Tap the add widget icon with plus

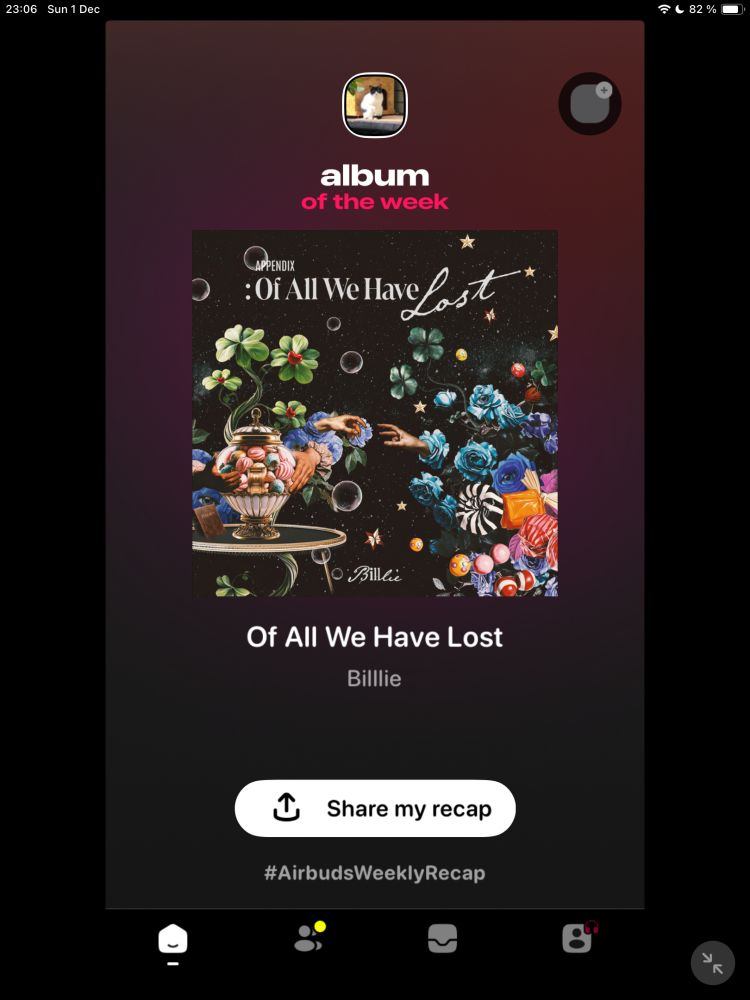click(x=590, y=103)
